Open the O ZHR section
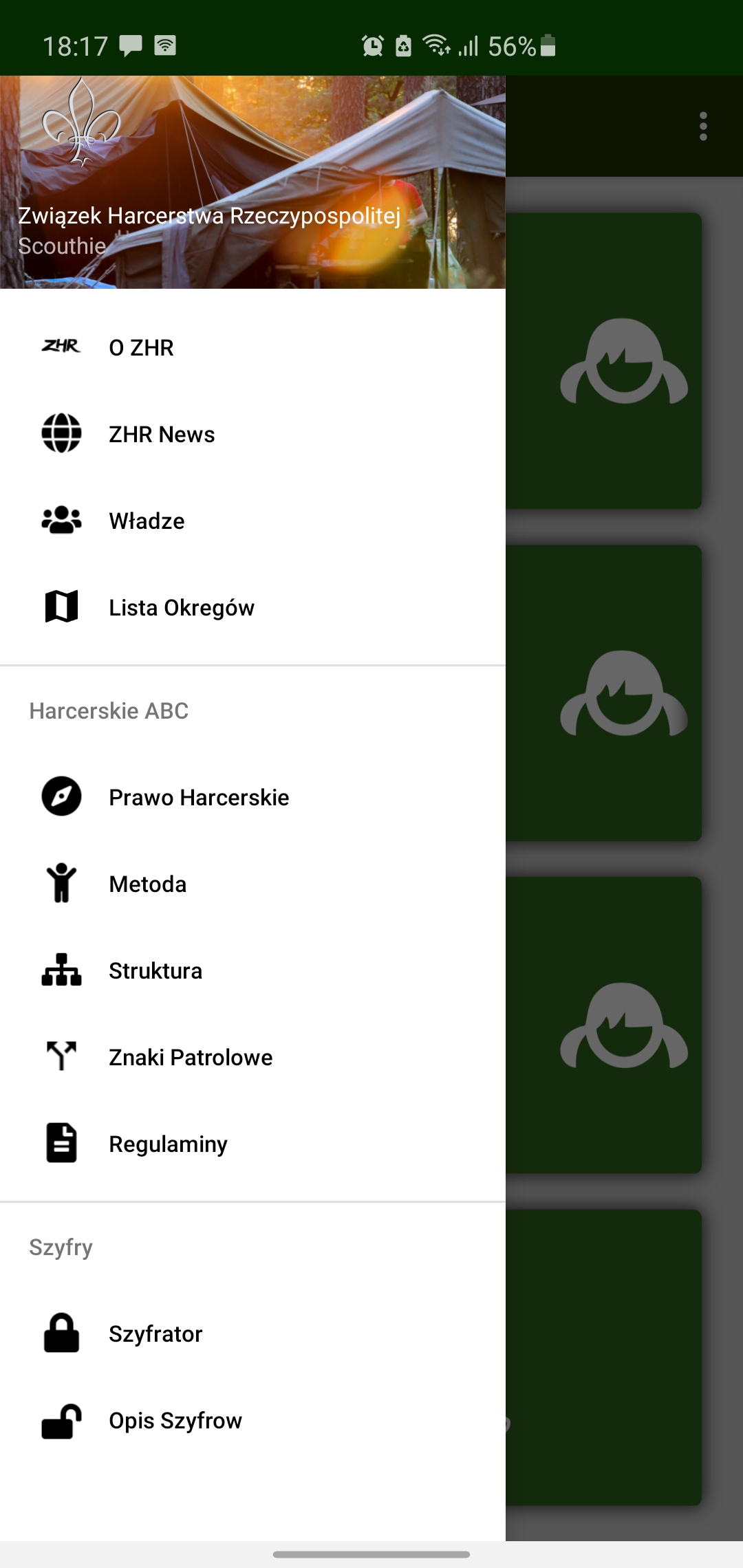Viewport: 743px width, 1568px height. coord(141,348)
